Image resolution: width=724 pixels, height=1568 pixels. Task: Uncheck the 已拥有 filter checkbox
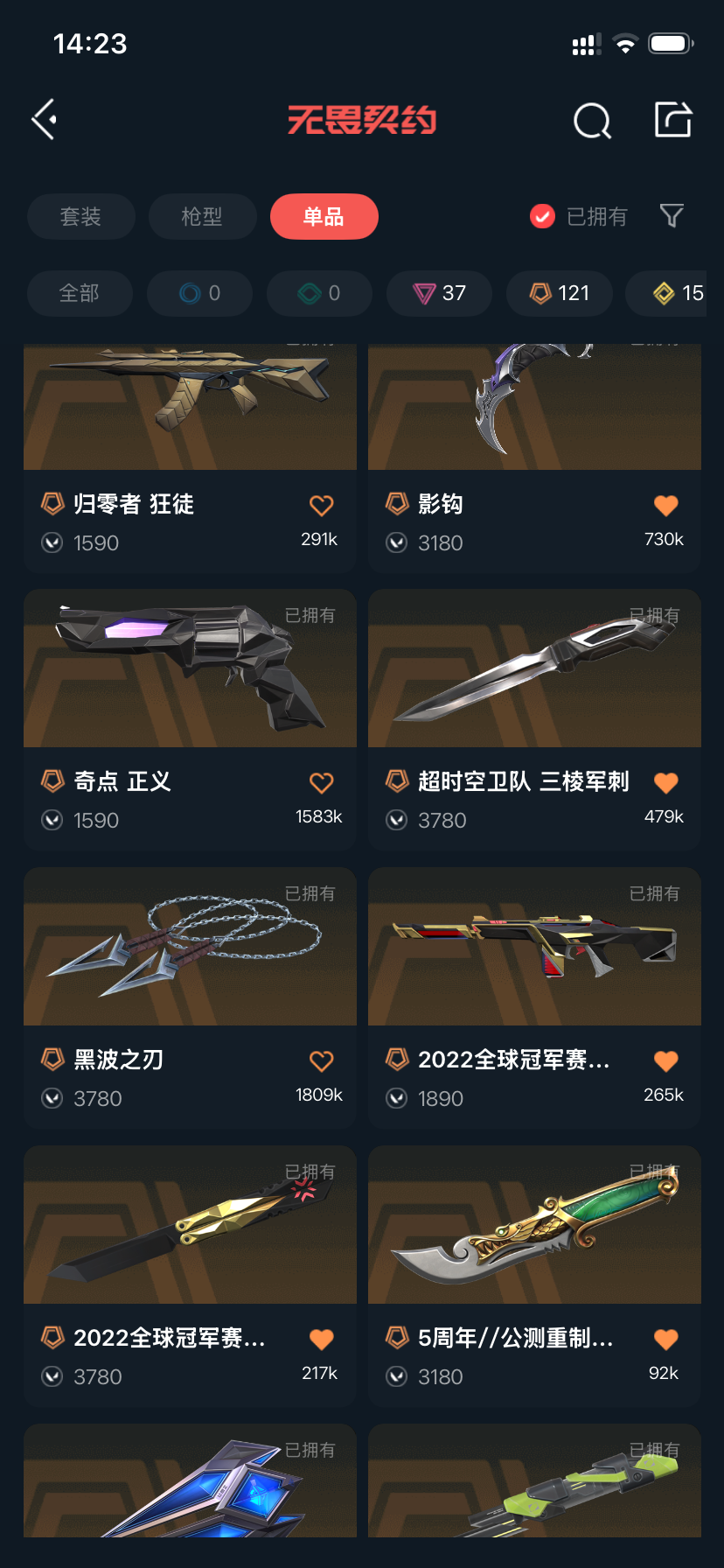click(x=542, y=216)
